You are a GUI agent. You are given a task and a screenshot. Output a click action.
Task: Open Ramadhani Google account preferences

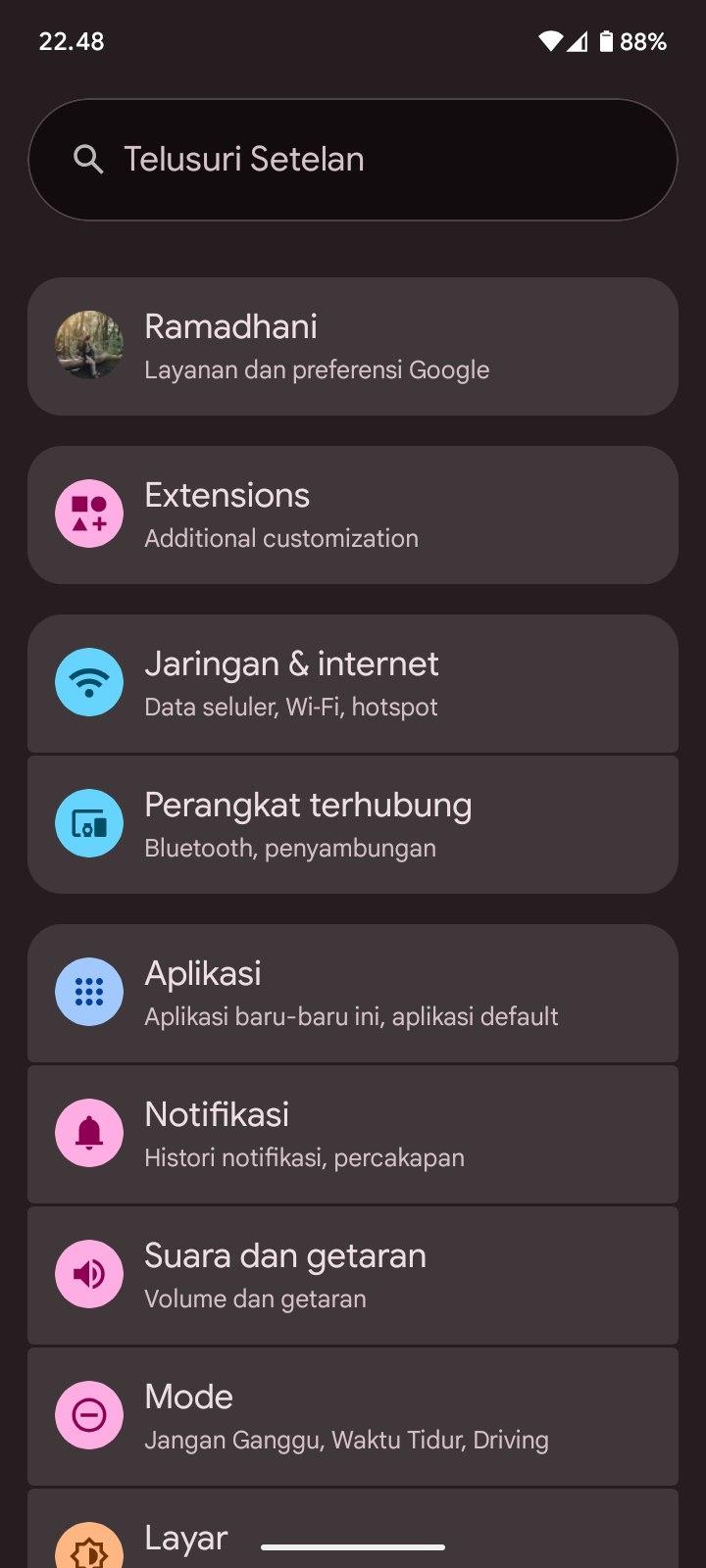(353, 347)
